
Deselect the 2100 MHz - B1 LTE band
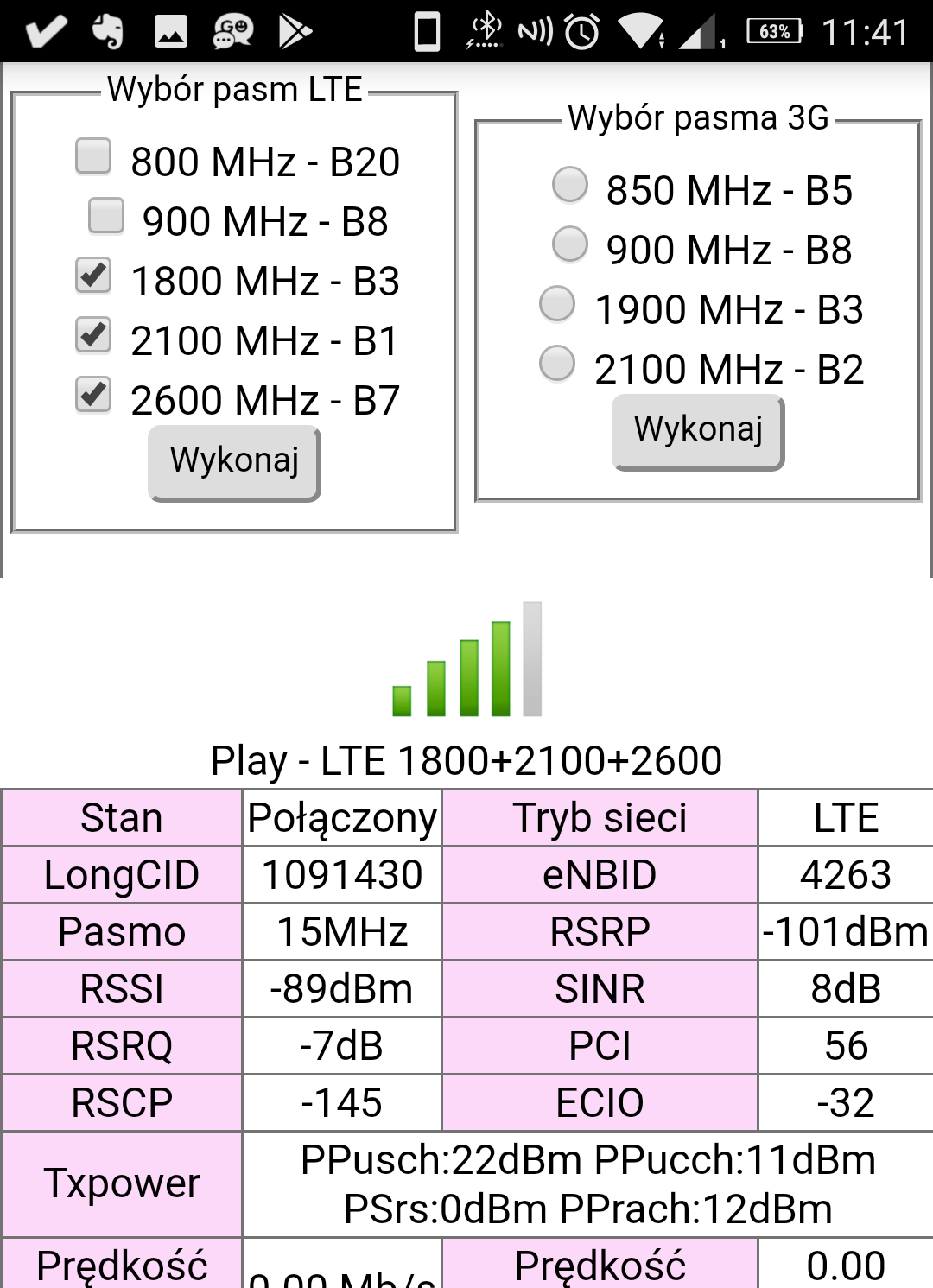tap(93, 335)
